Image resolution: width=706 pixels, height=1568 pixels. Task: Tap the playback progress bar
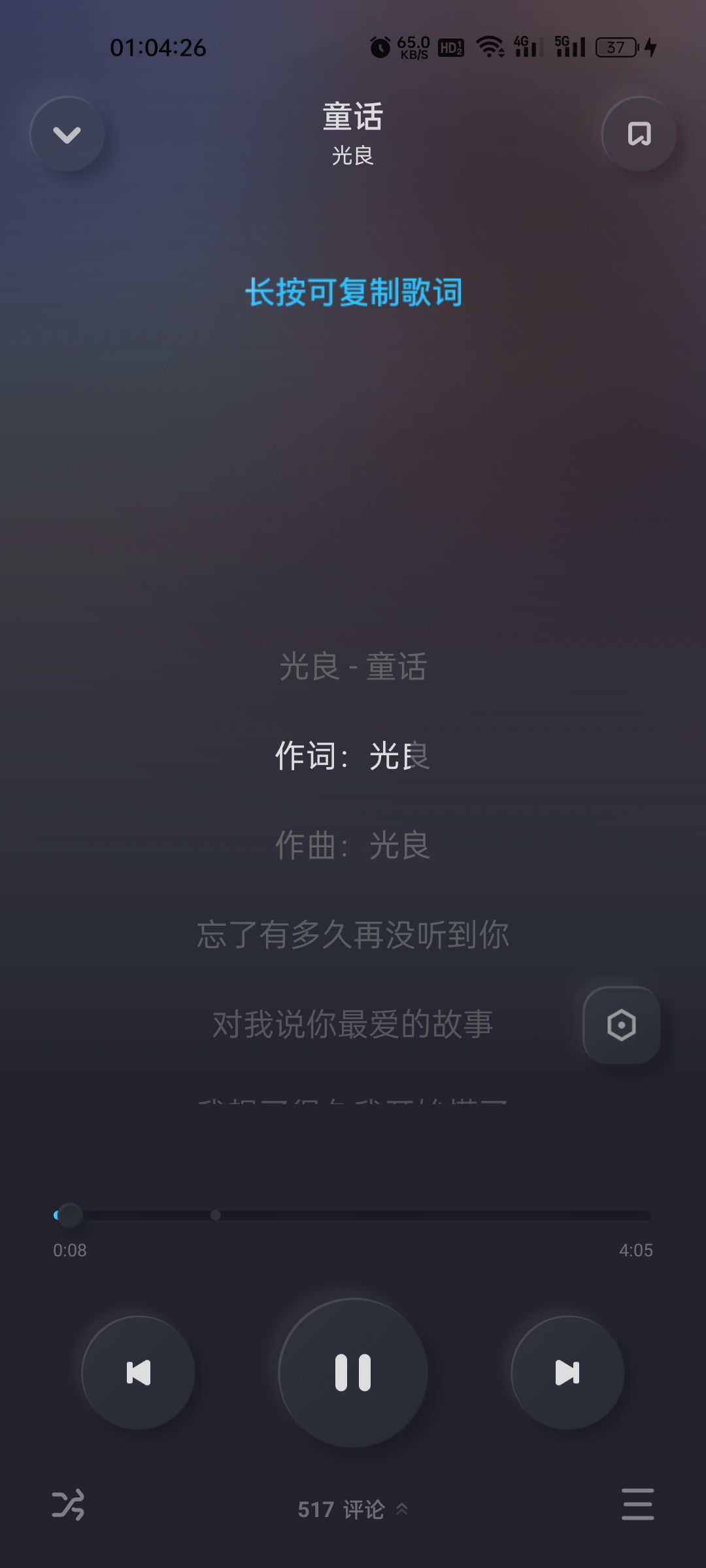(353, 1215)
